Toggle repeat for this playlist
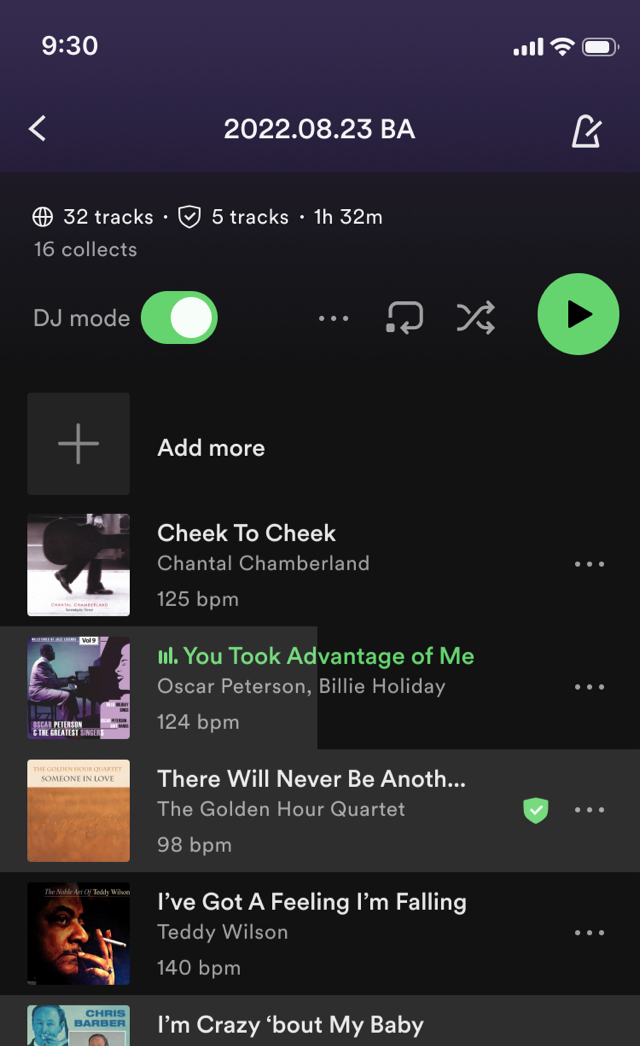 (x=404, y=317)
